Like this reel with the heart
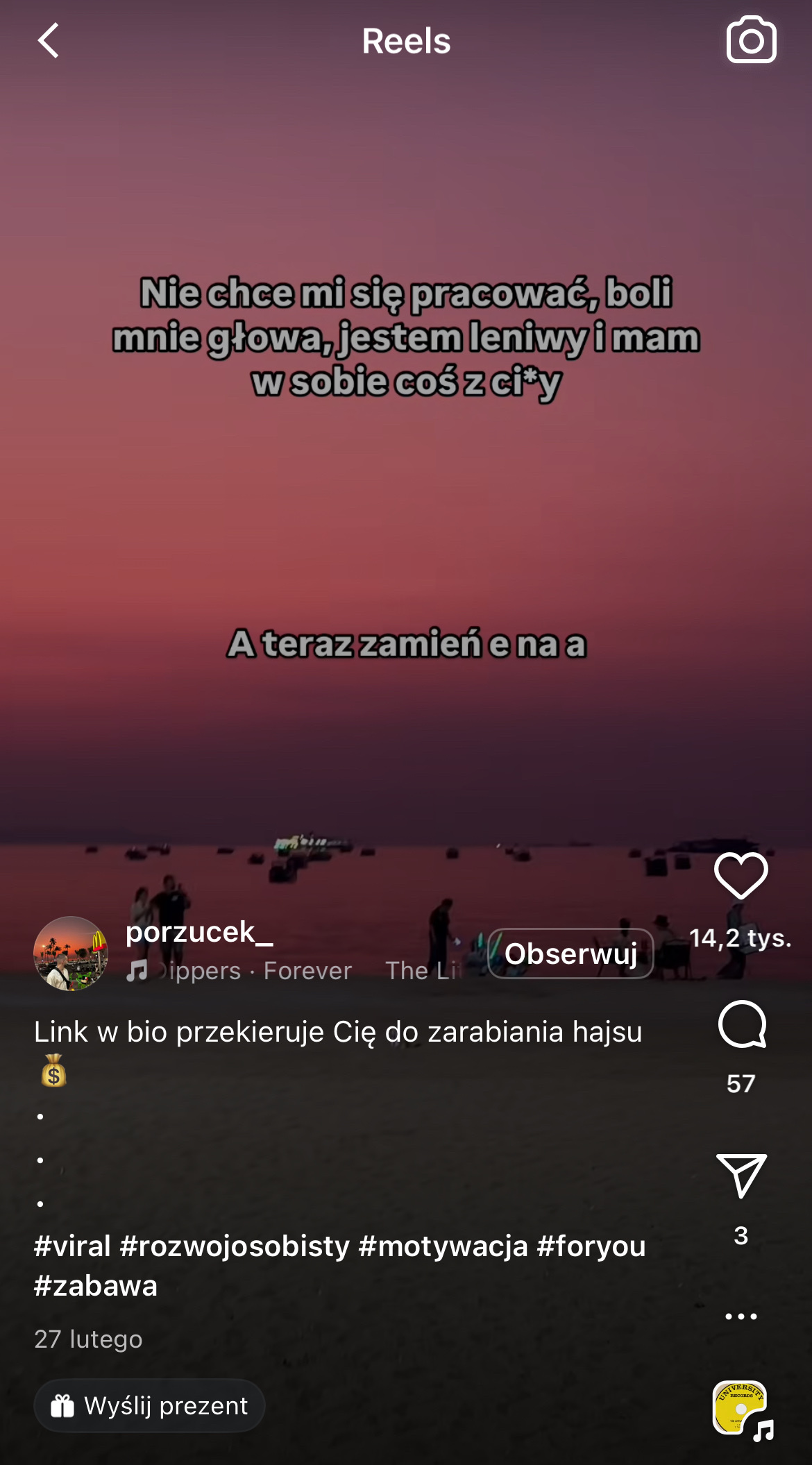 (x=741, y=876)
